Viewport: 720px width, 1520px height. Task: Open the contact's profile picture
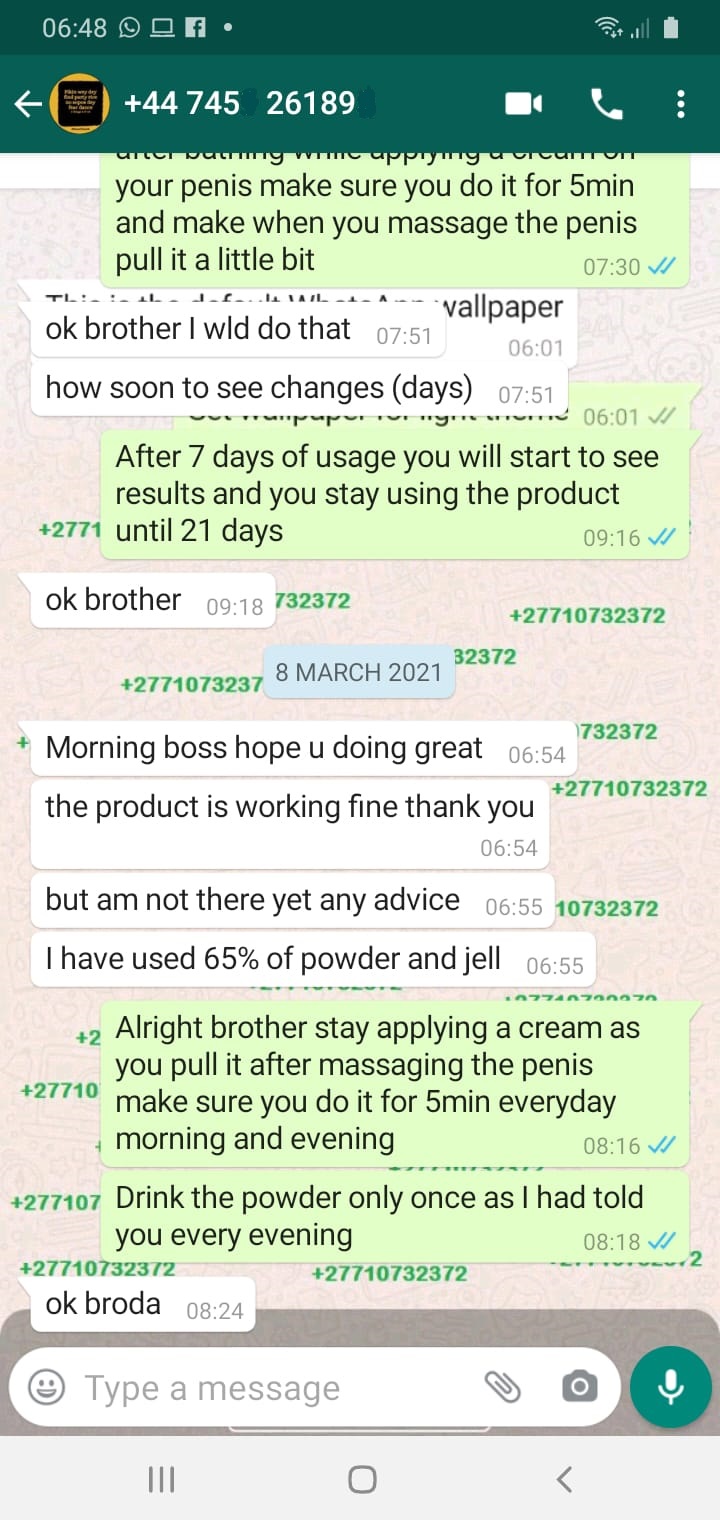click(x=79, y=103)
